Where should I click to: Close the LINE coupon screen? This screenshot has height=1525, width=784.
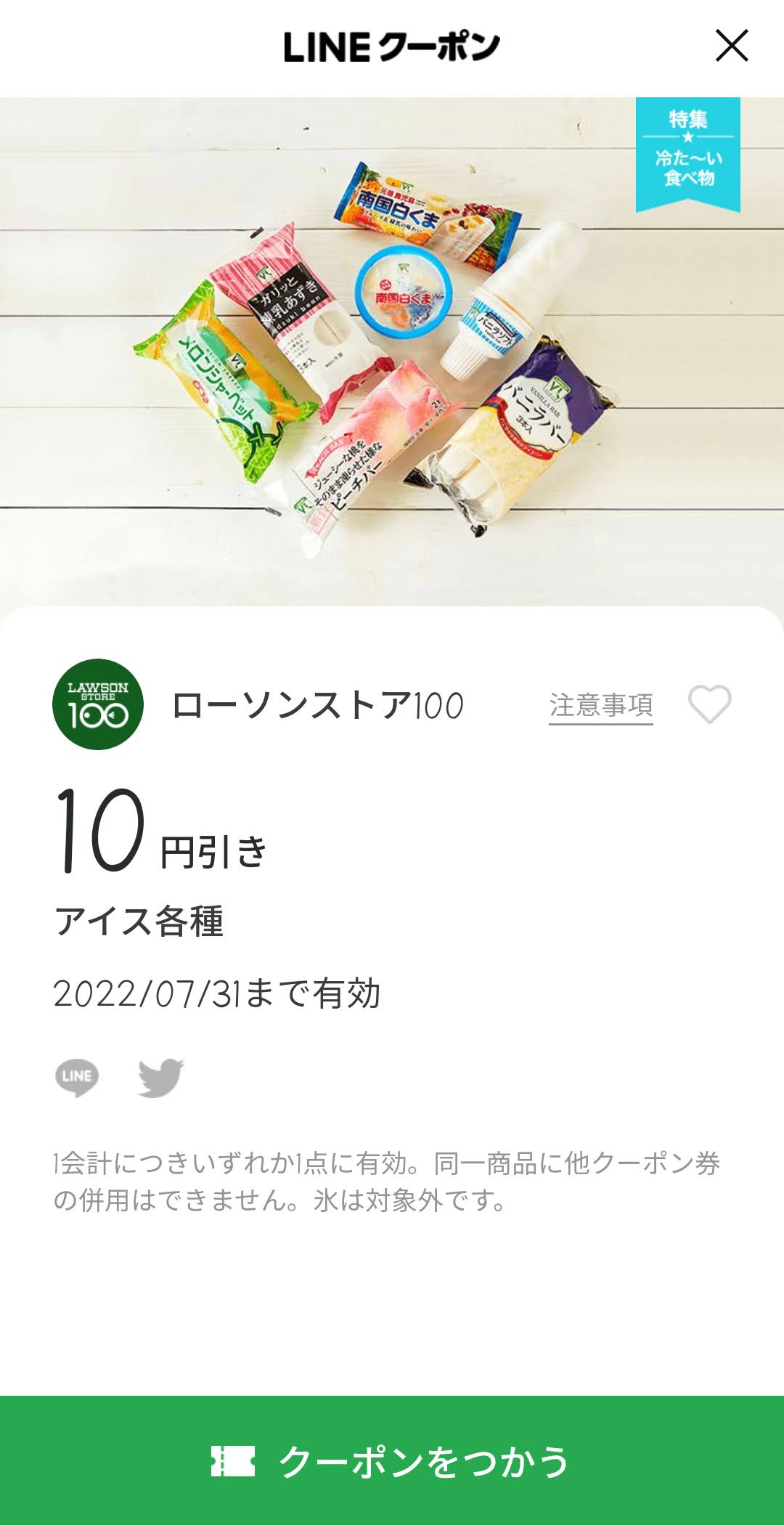(732, 46)
